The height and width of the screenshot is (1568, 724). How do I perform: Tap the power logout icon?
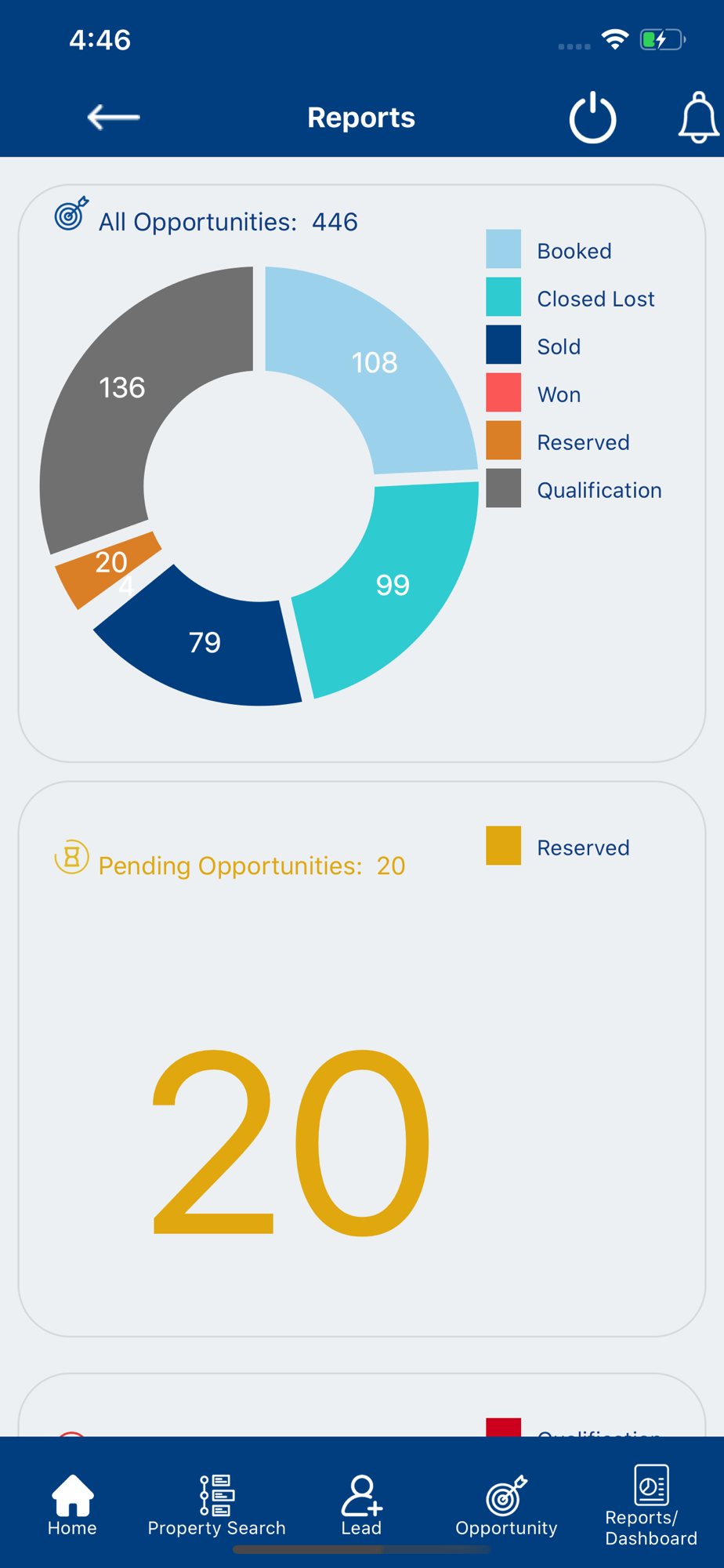pos(592,118)
